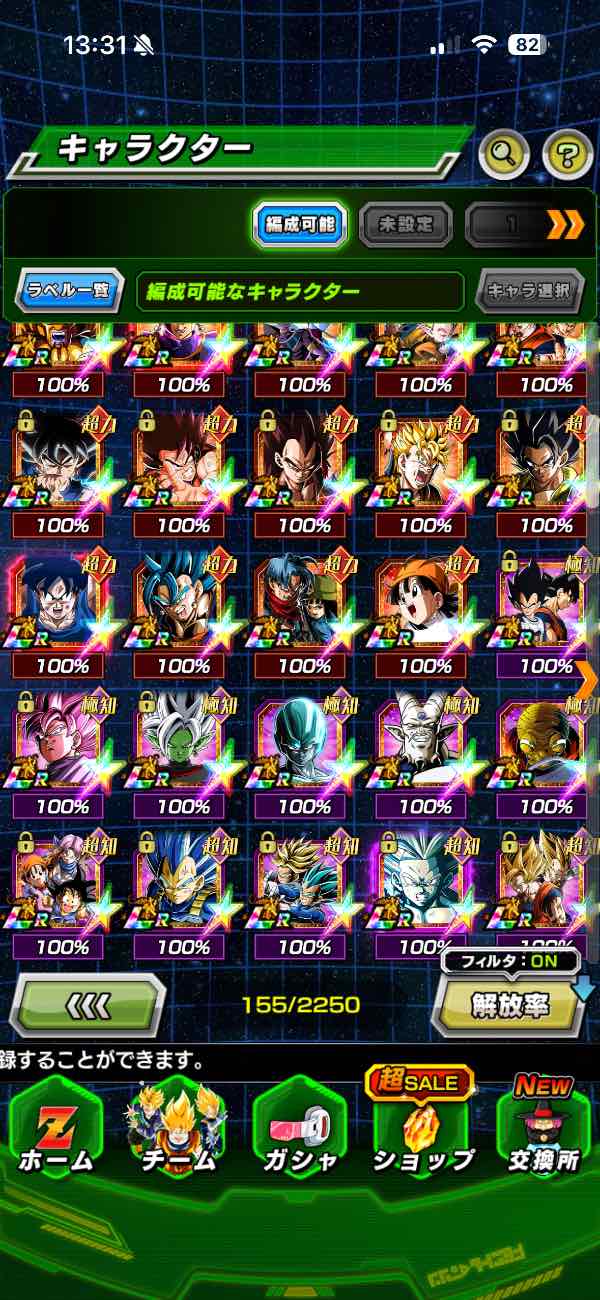Image resolution: width=600 pixels, height=1300 pixels.
Task: Open the 解放率 sort button
Action: [510, 1005]
